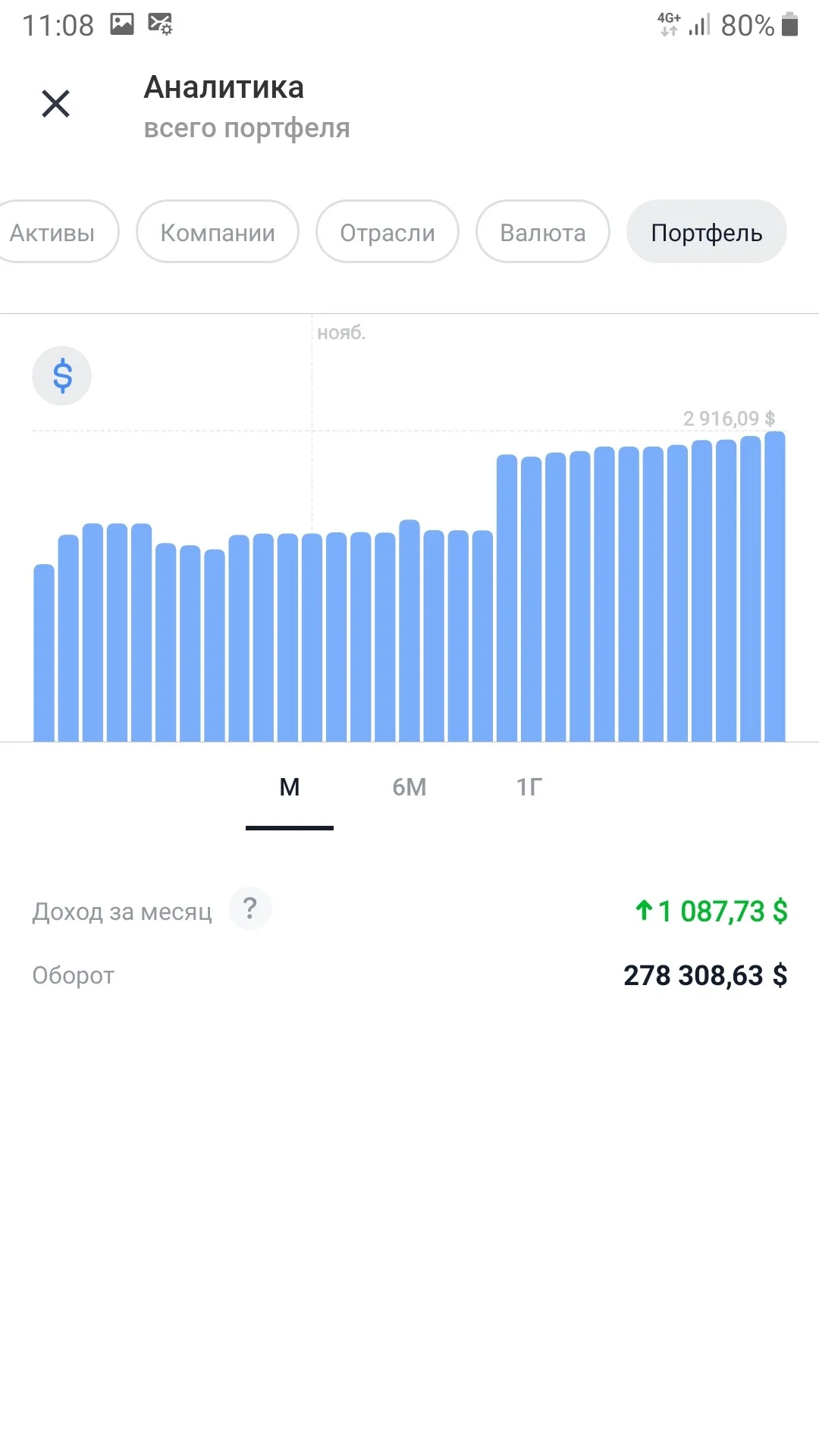Open help for Доход за месяц
The image size is (819, 1456).
[x=250, y=908]
